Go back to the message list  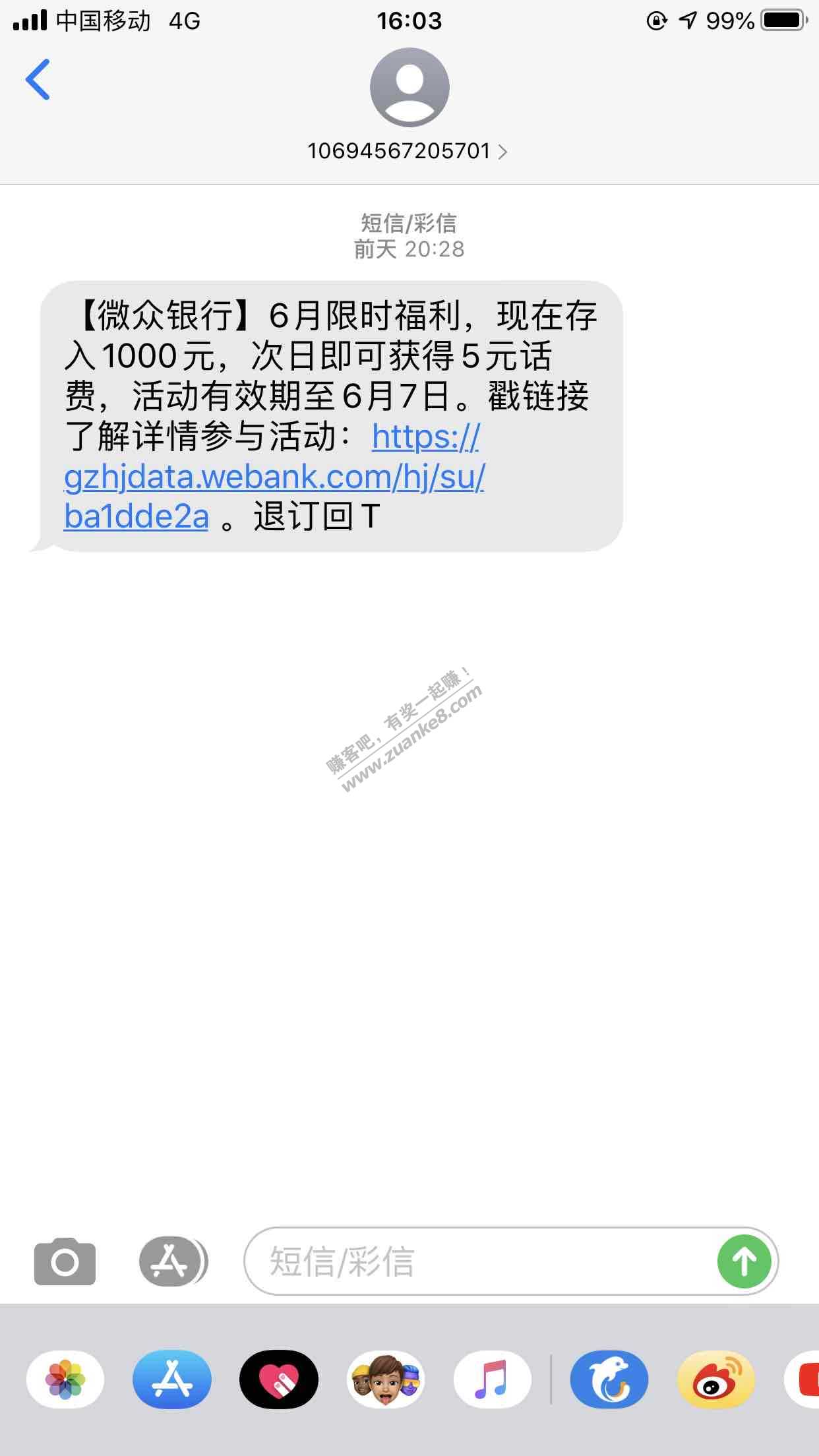coord(38,80)
